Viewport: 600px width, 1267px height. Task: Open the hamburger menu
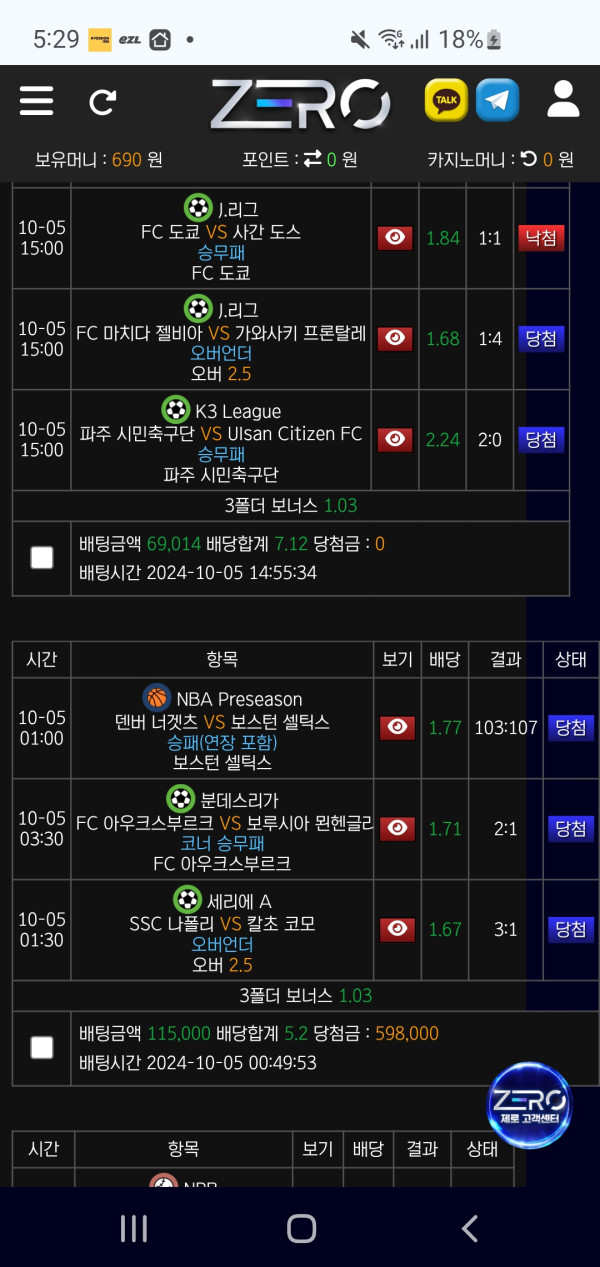pos(37,101)
